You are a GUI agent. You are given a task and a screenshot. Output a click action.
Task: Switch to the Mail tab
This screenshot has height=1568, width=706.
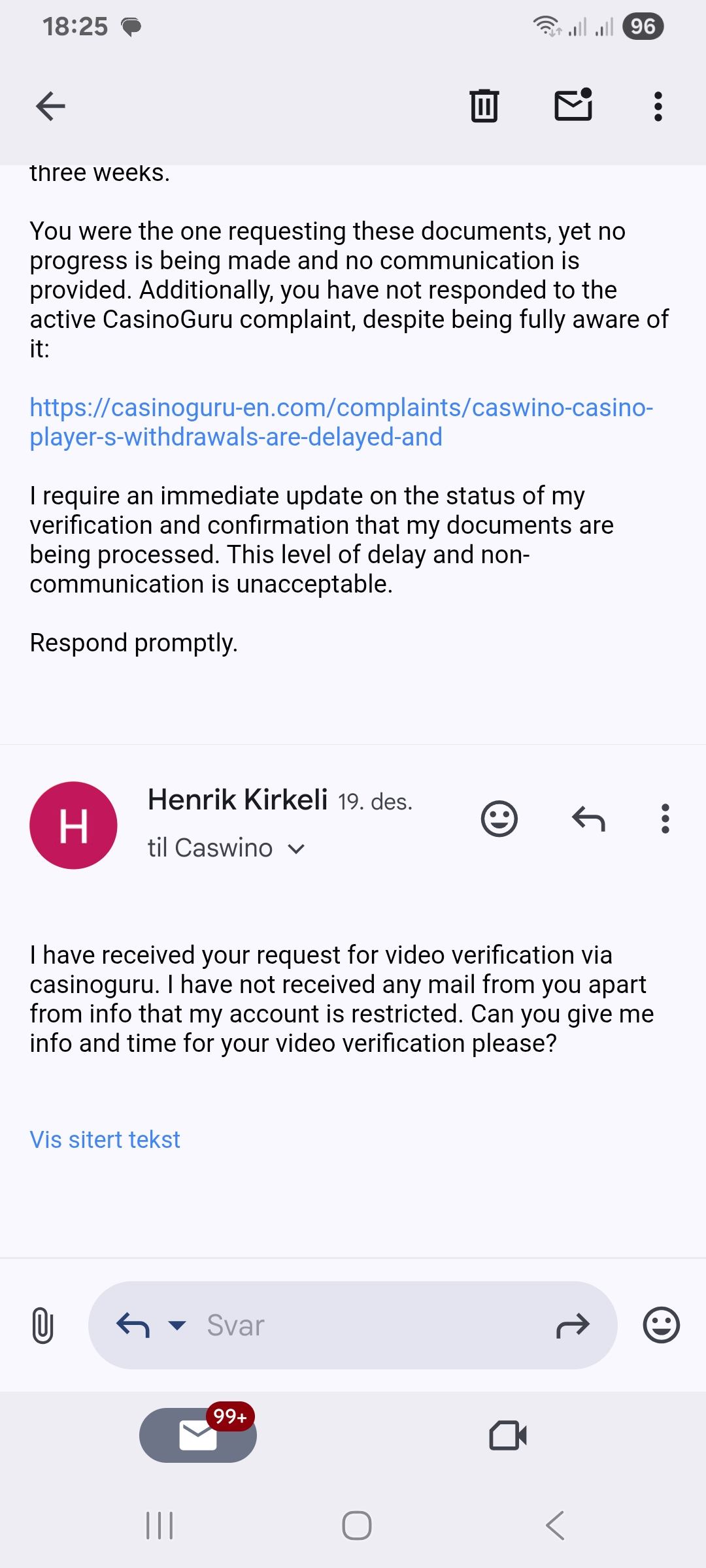(x=198, y=1435)
